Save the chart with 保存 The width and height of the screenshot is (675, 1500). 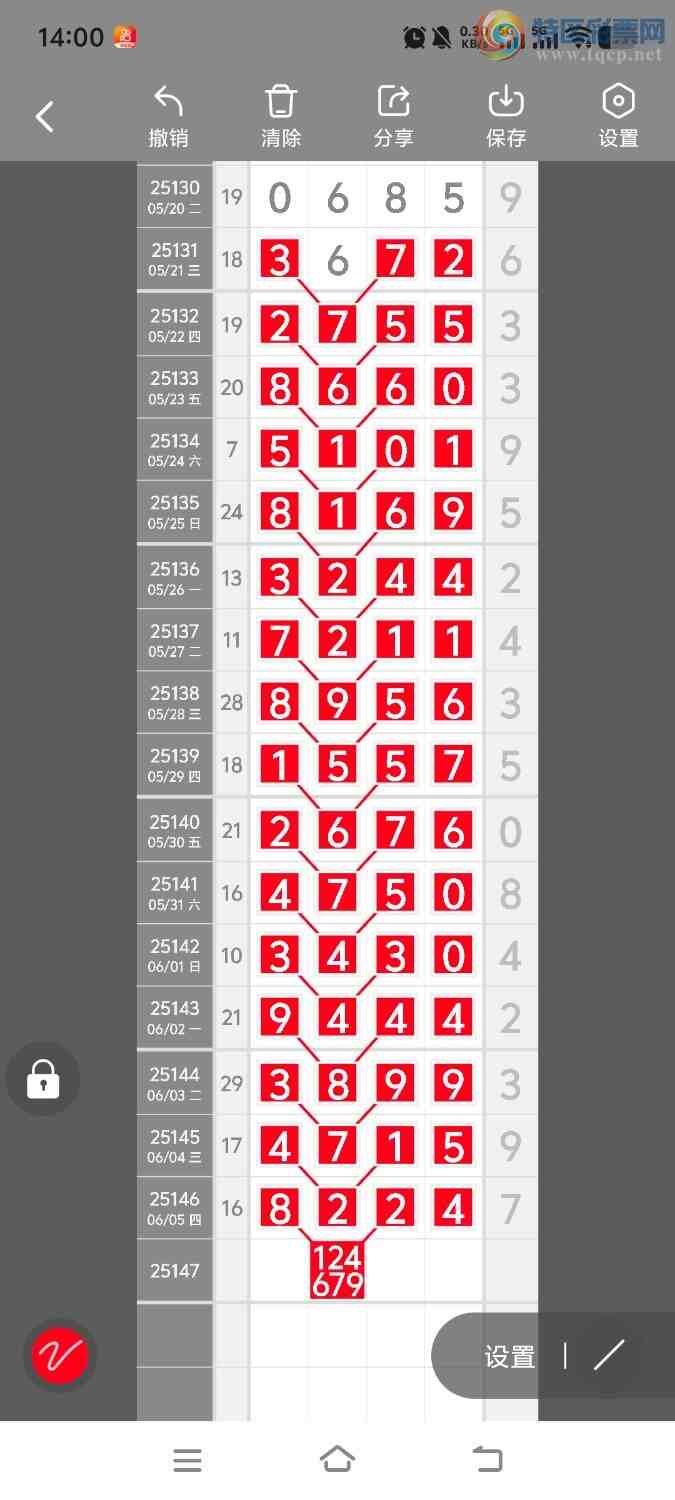(506, 117)
